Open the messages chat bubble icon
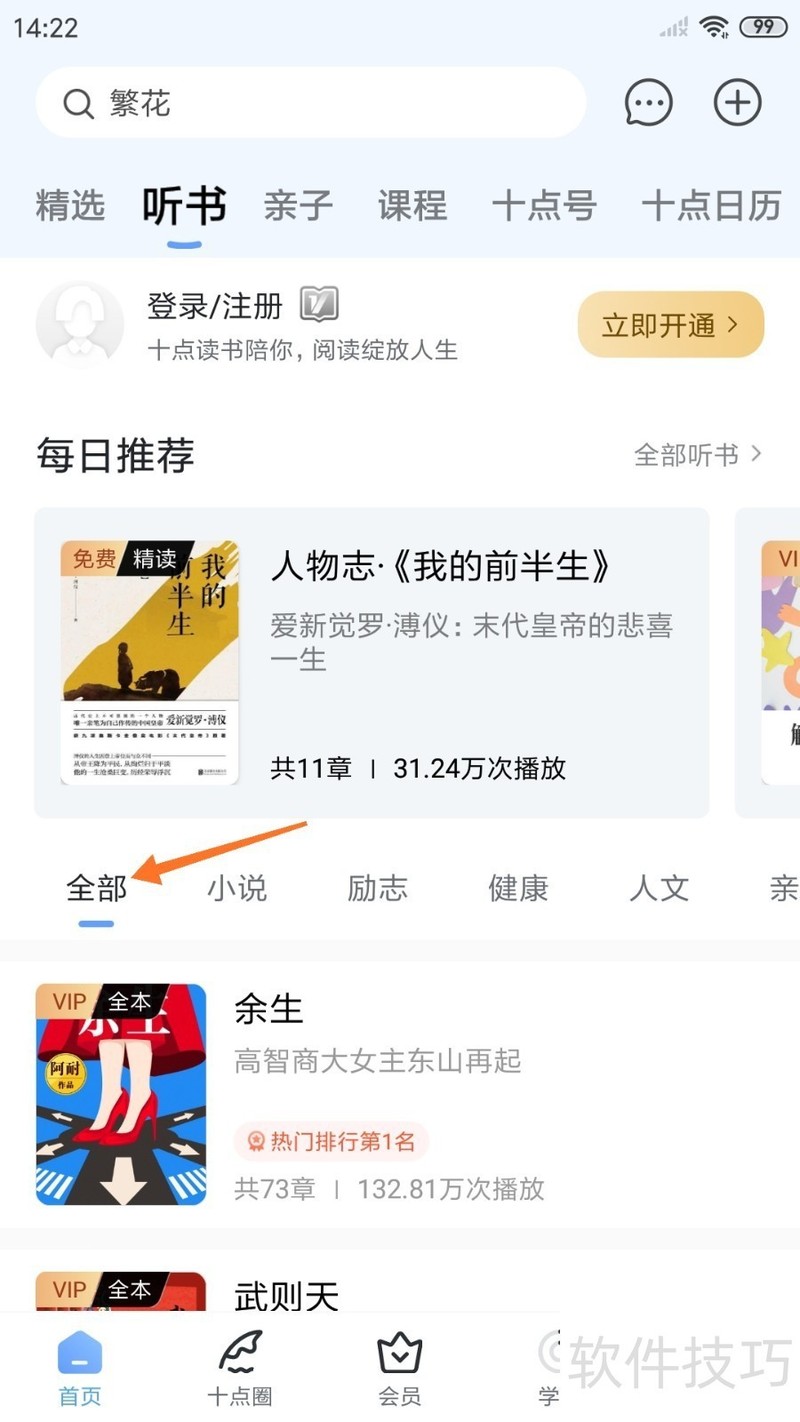This screenshot has width=800, height=1422. [648, 102]
